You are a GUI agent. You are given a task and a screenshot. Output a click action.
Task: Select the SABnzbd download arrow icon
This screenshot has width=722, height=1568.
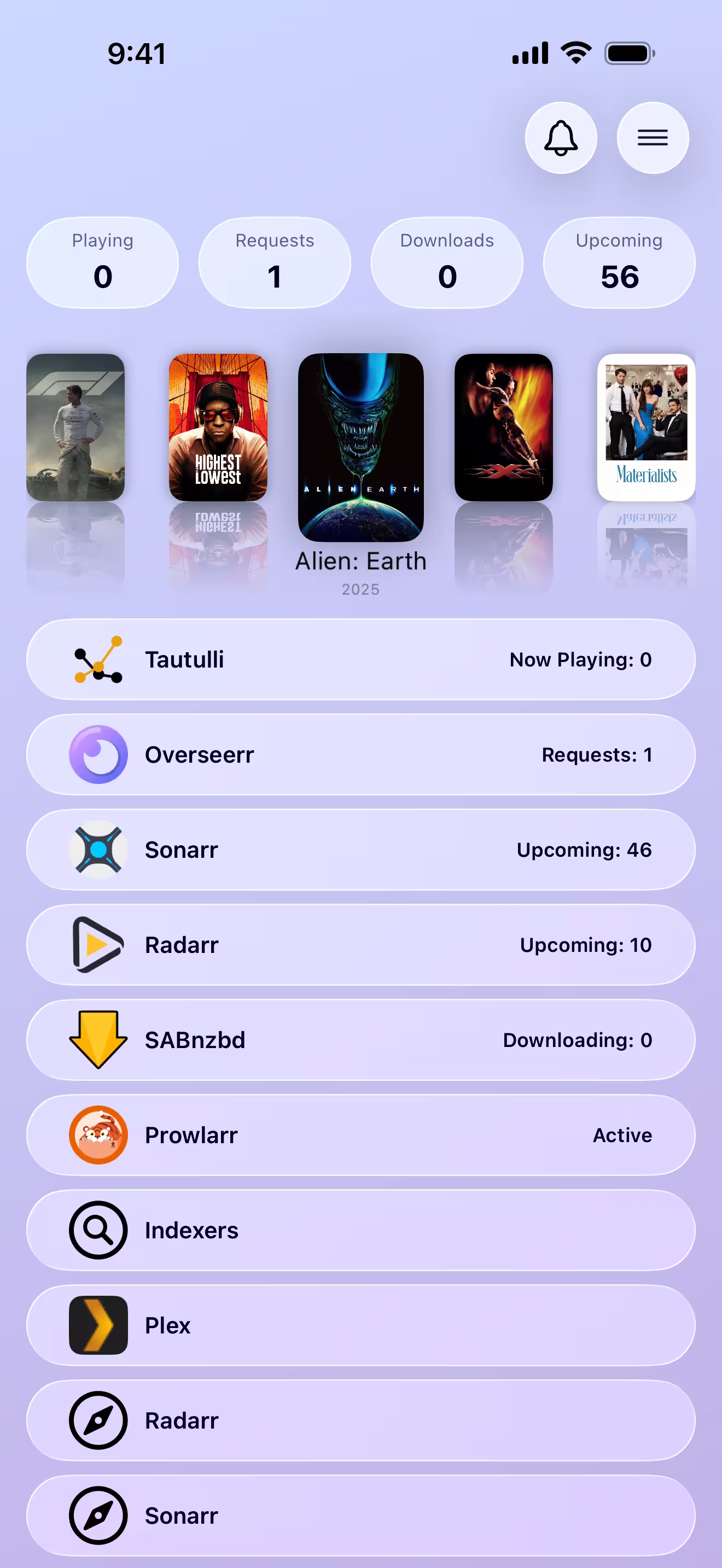tap(98, 1040)
